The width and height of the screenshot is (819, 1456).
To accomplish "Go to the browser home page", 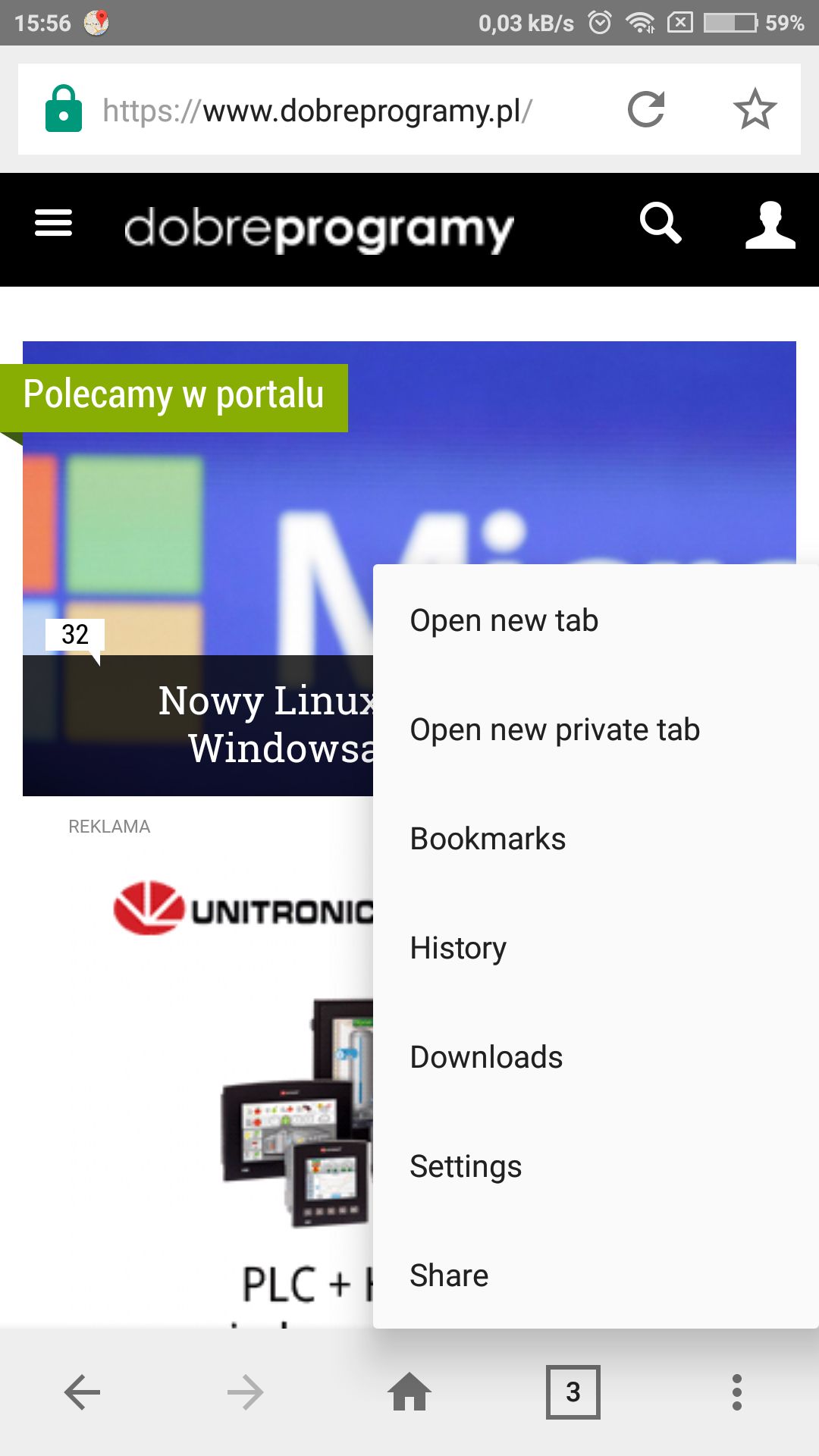I will [x=409, y=1392].
